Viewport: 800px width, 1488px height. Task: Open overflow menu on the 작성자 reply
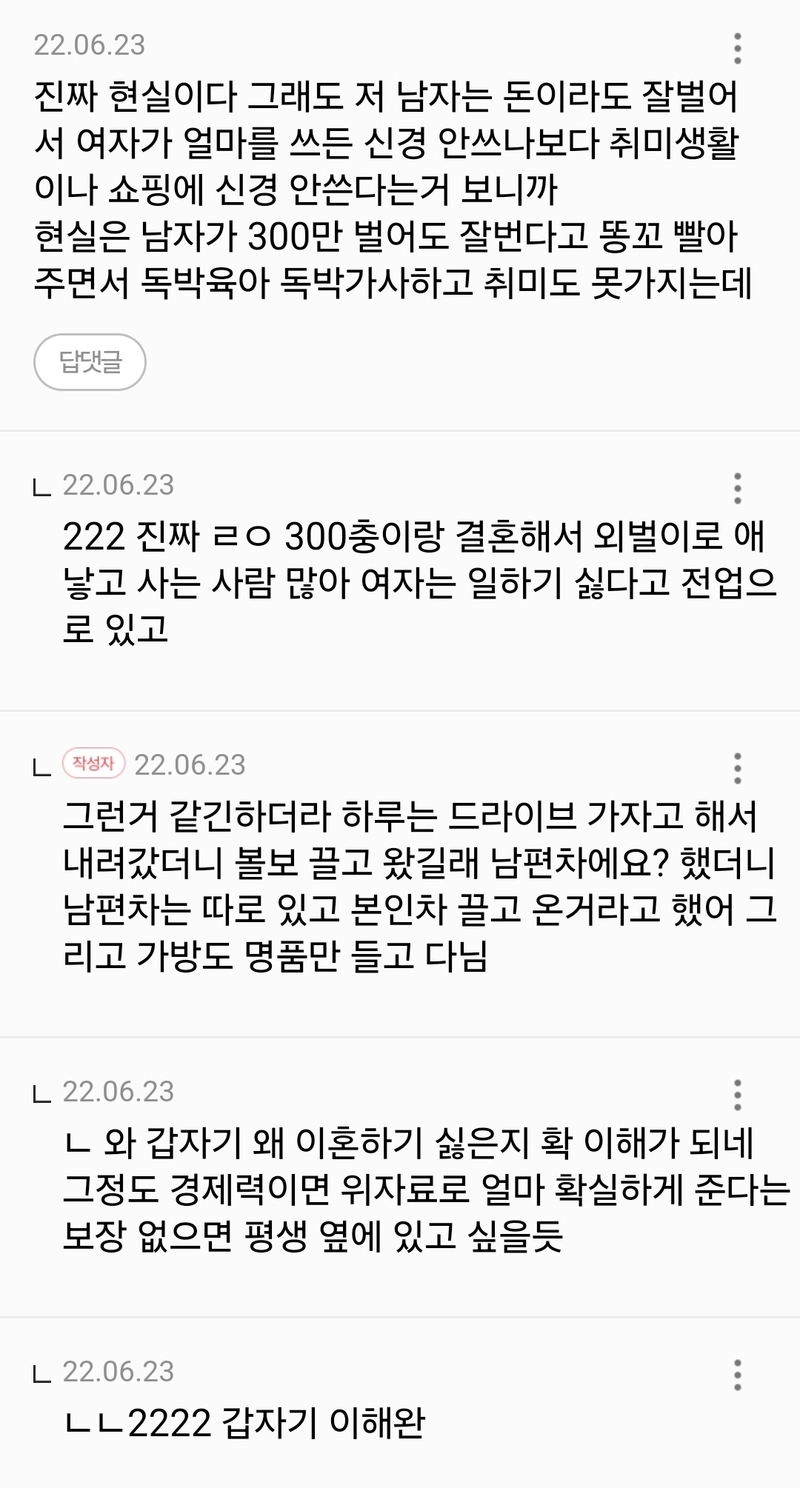click(737, 768)
